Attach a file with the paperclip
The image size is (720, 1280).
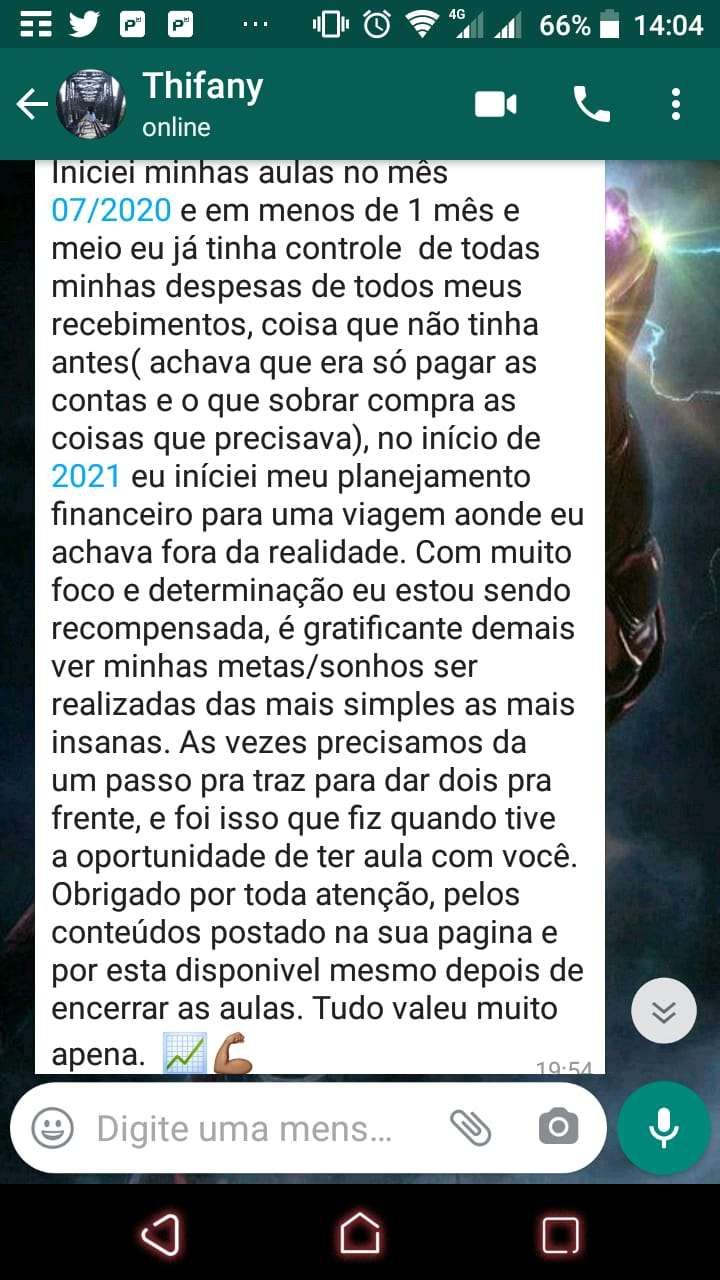470,1129
